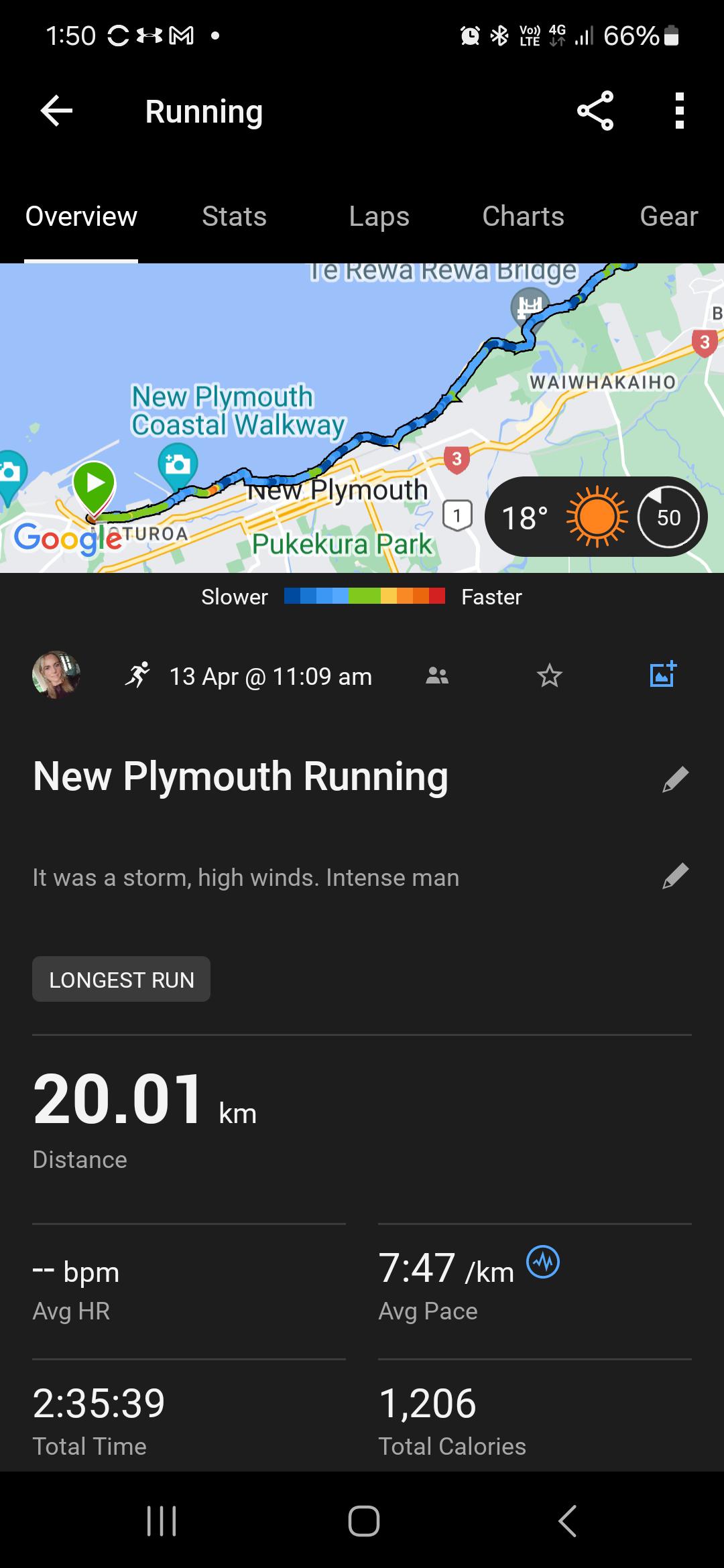Viewport: 724px width, 1568px height.
Task: Switch to the Laps tab
Action: click(379, 216)
